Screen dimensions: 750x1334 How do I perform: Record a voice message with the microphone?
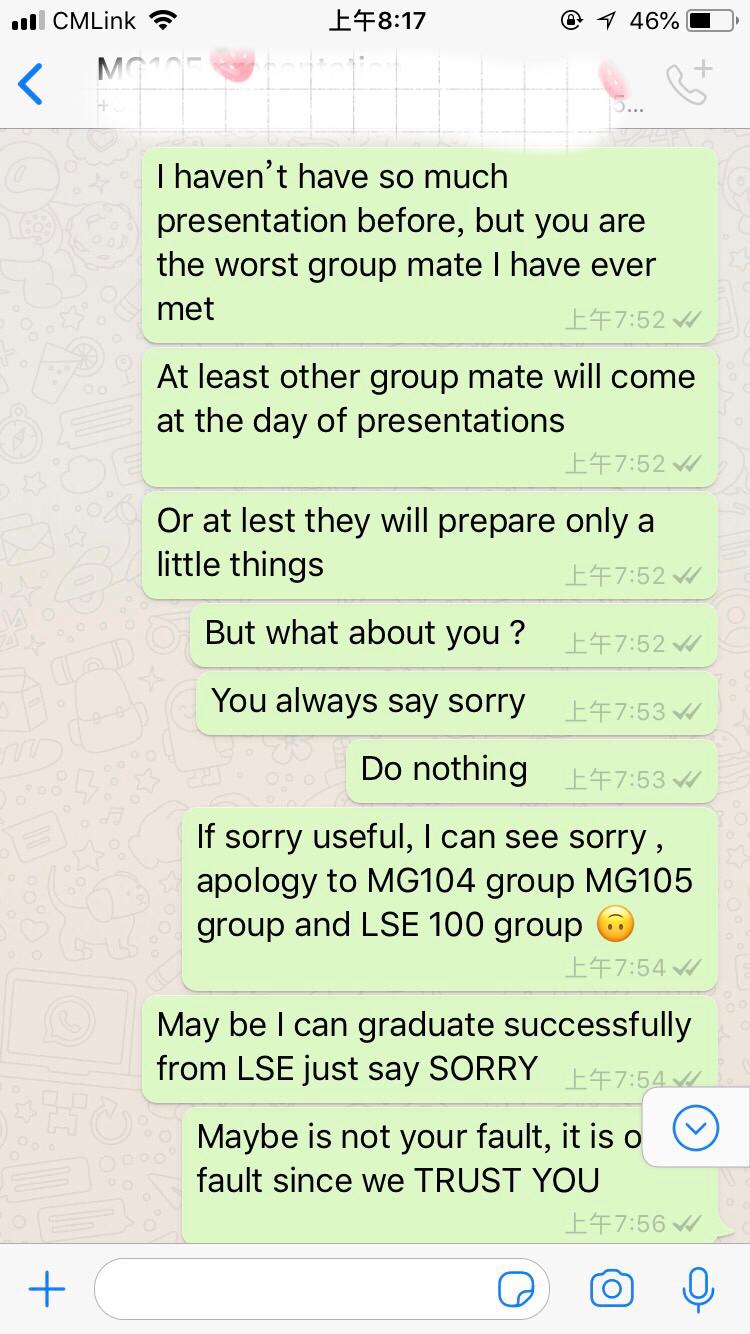tap(698, 1289)
